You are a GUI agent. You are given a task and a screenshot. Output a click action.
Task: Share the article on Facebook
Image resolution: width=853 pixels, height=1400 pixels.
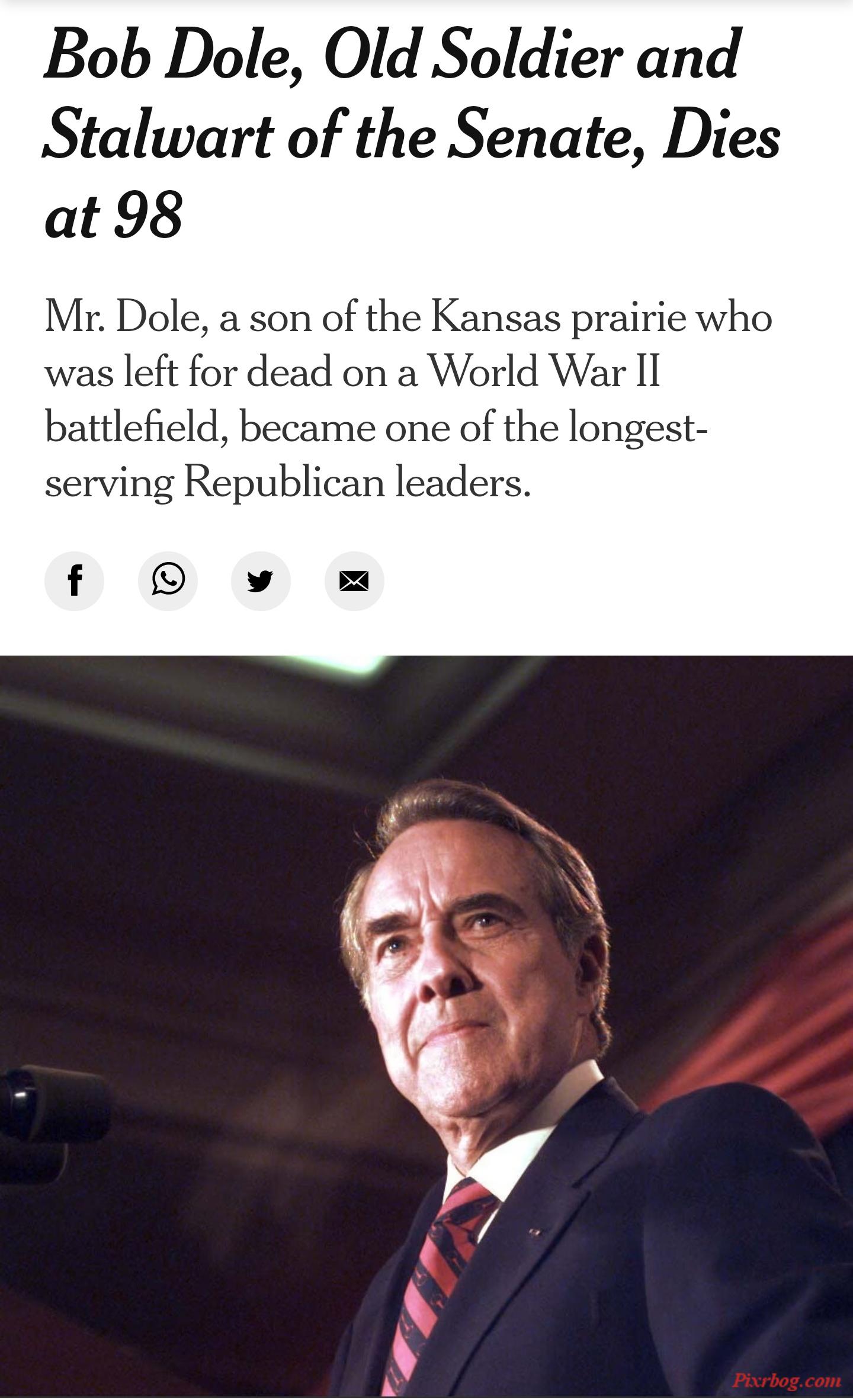74,581
